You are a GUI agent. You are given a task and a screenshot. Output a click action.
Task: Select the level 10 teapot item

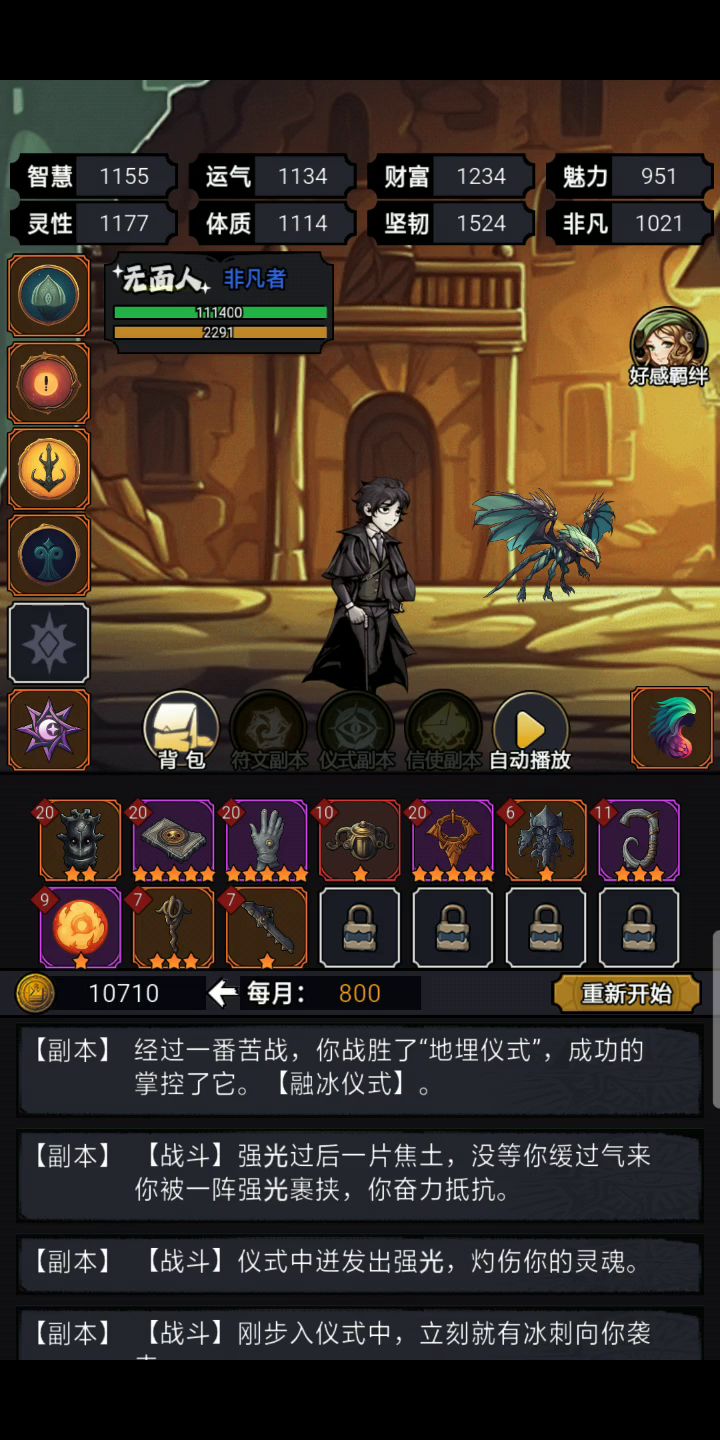tap(359, 840)
